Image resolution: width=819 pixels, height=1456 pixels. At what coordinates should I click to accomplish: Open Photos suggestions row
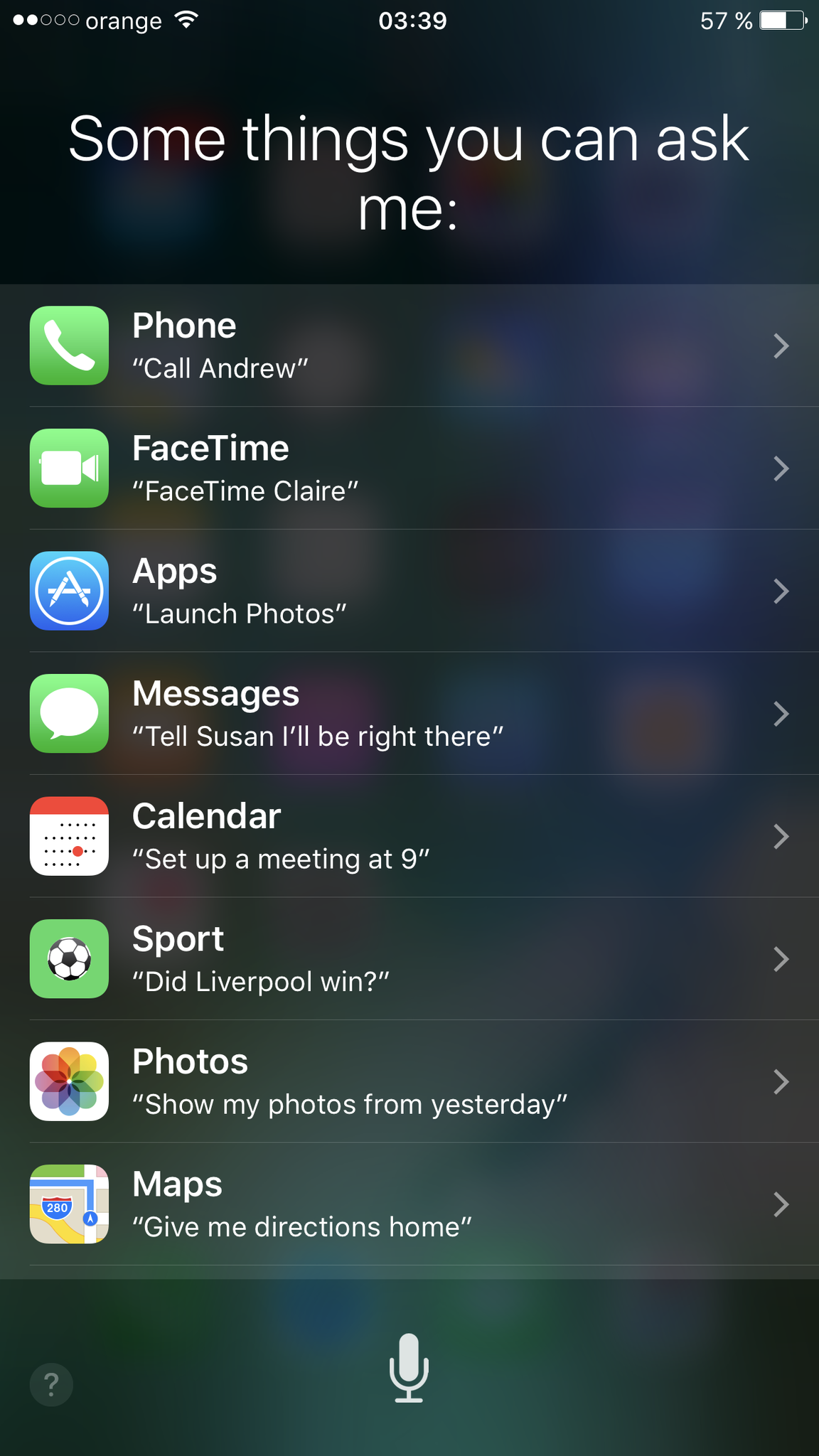(409, 1082)
